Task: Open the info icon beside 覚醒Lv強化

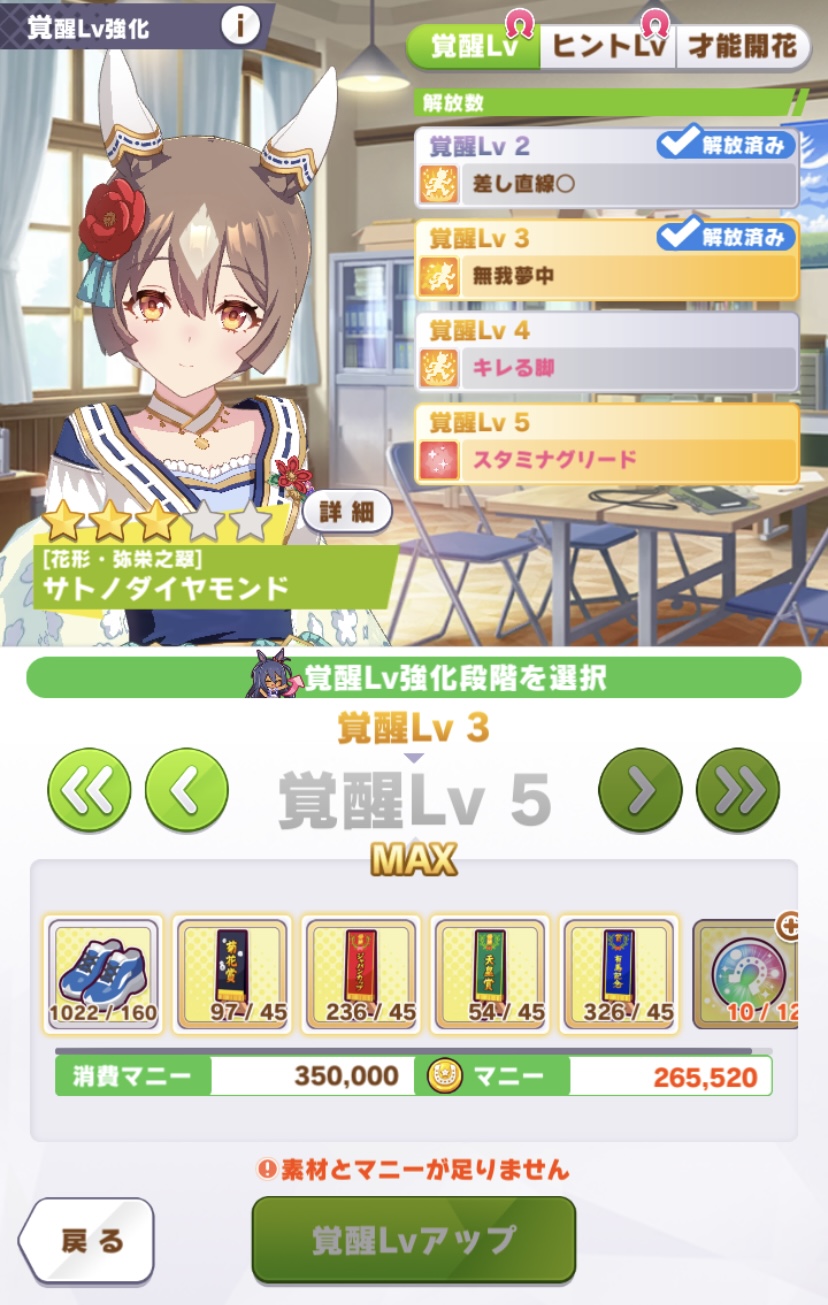Action: click(240, 26)
